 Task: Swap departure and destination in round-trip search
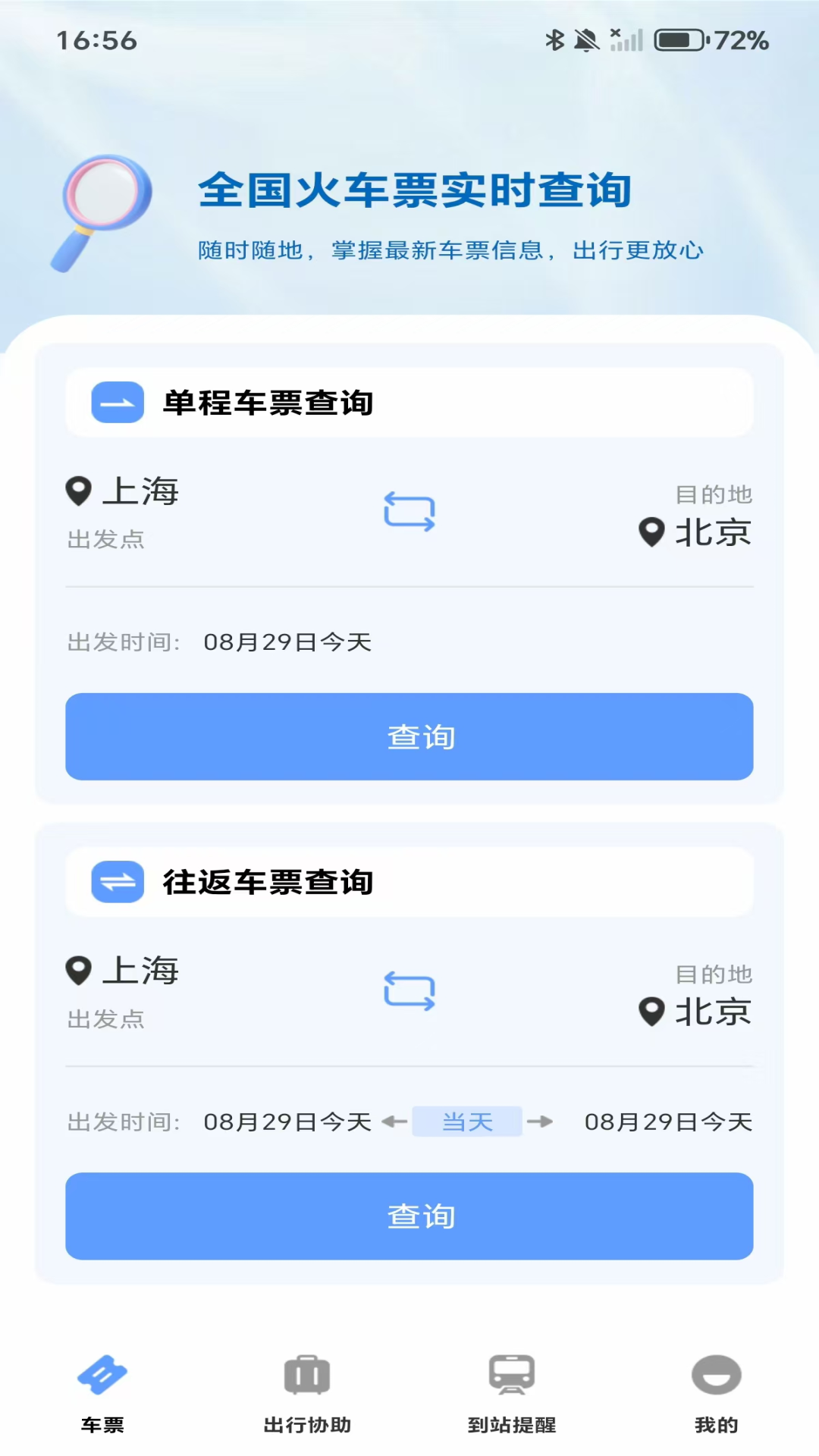(x=409, y=990)
